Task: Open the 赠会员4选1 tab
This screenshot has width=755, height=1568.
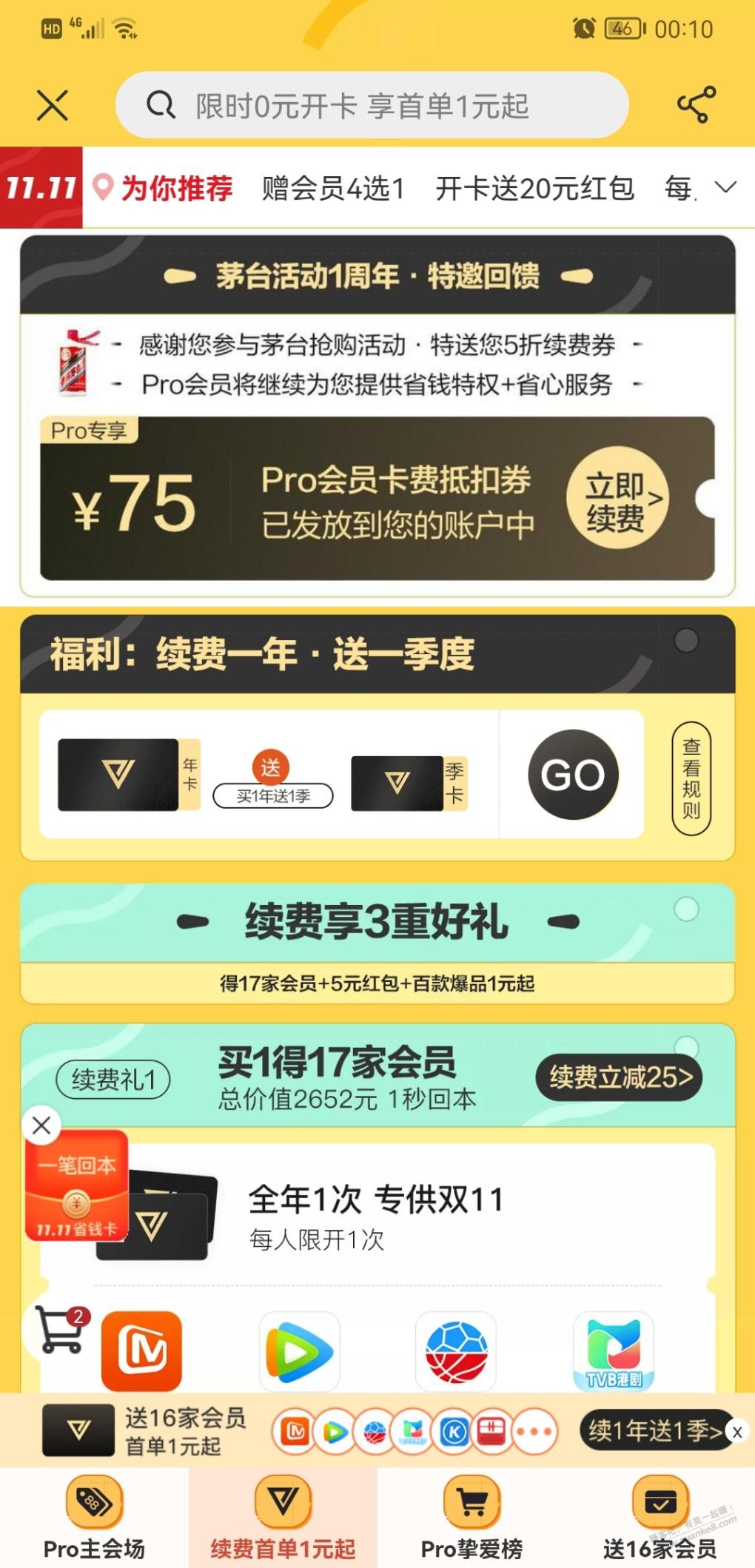Action: click(x=333, y=188)
